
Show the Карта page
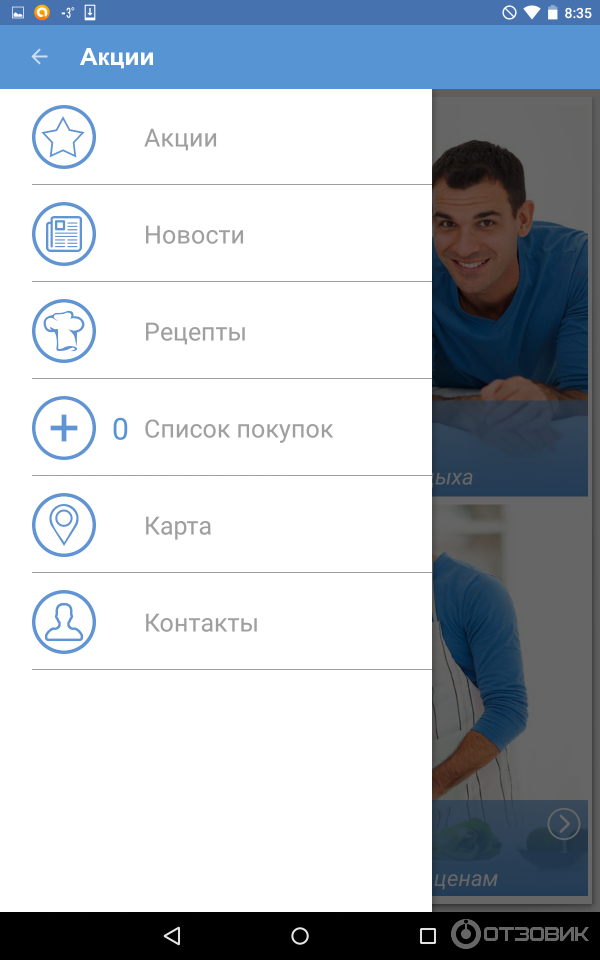coord(178,526)
